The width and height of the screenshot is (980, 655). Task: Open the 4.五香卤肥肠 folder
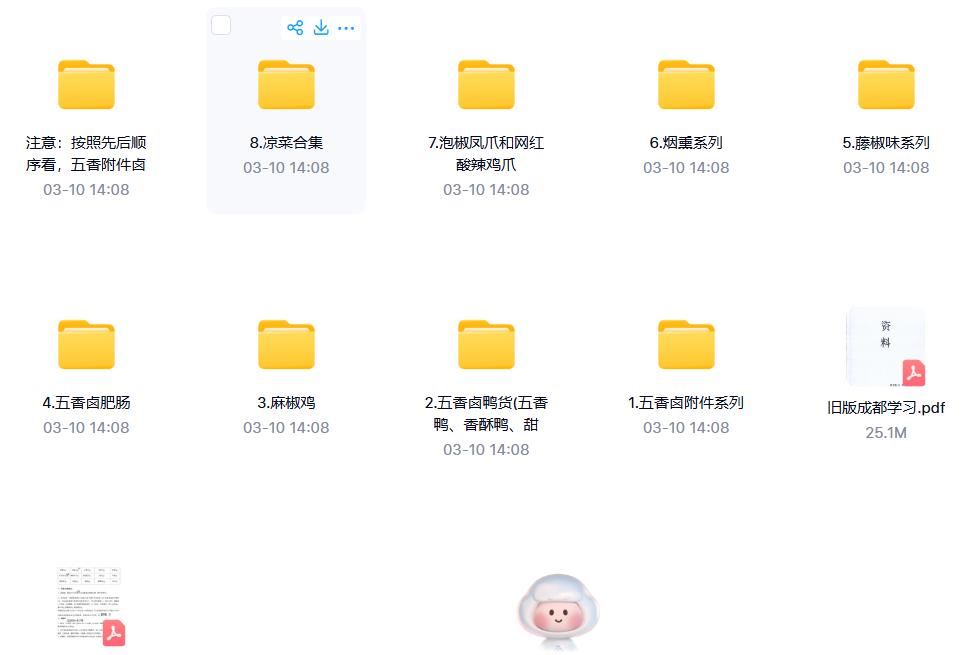point(86,346)
